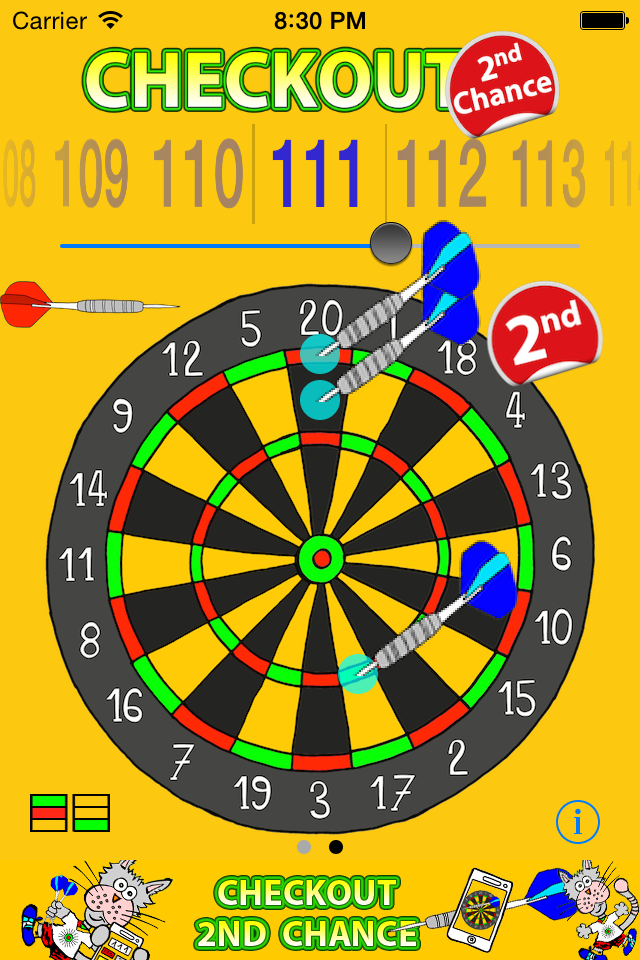
Task: Tap the 2nd Chance sticker beside Checkout
Action: point(503,84)
